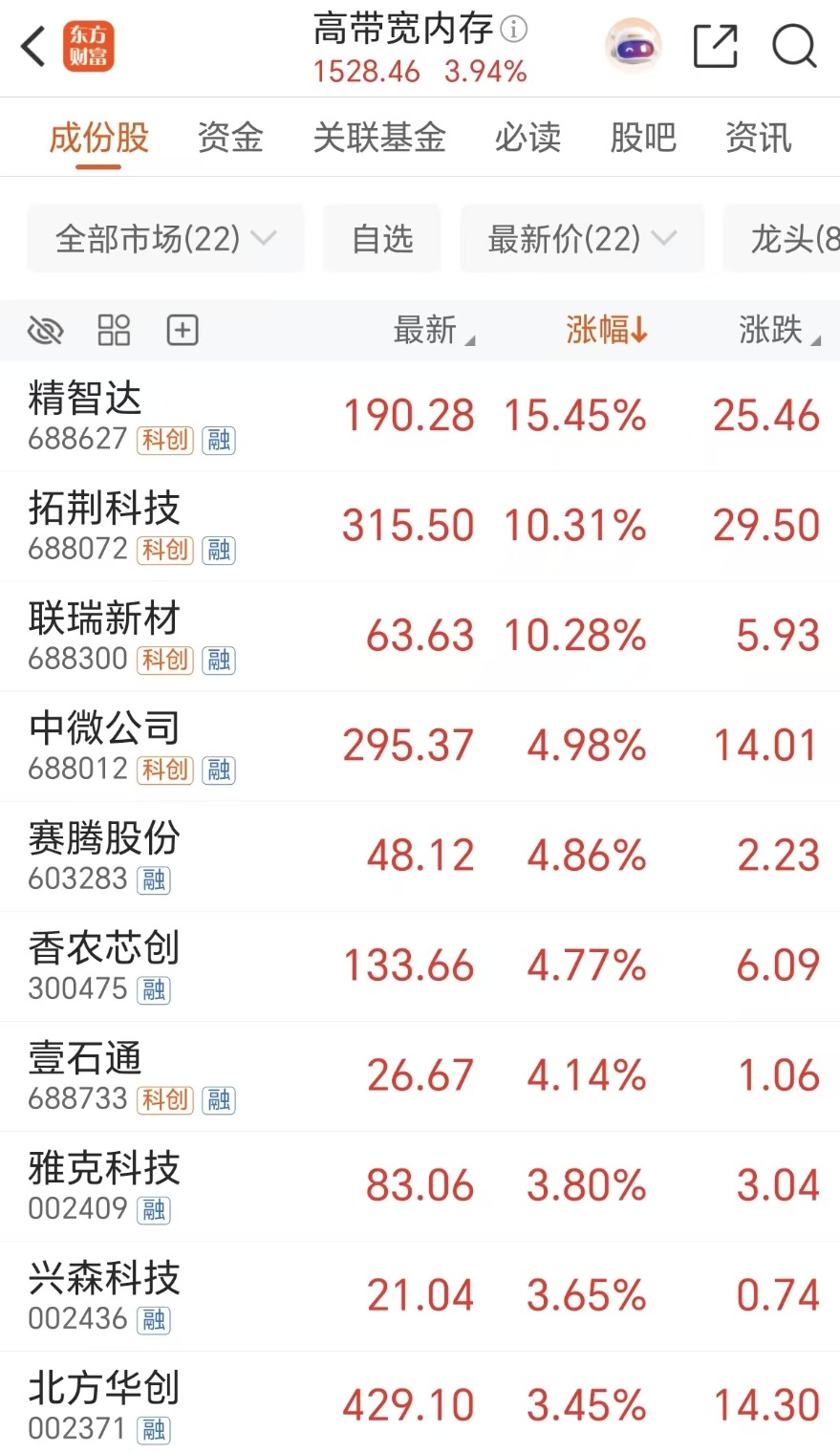The image size is (840, 1453).
Task: Open the search magnifier
Action: click(793, 46)
